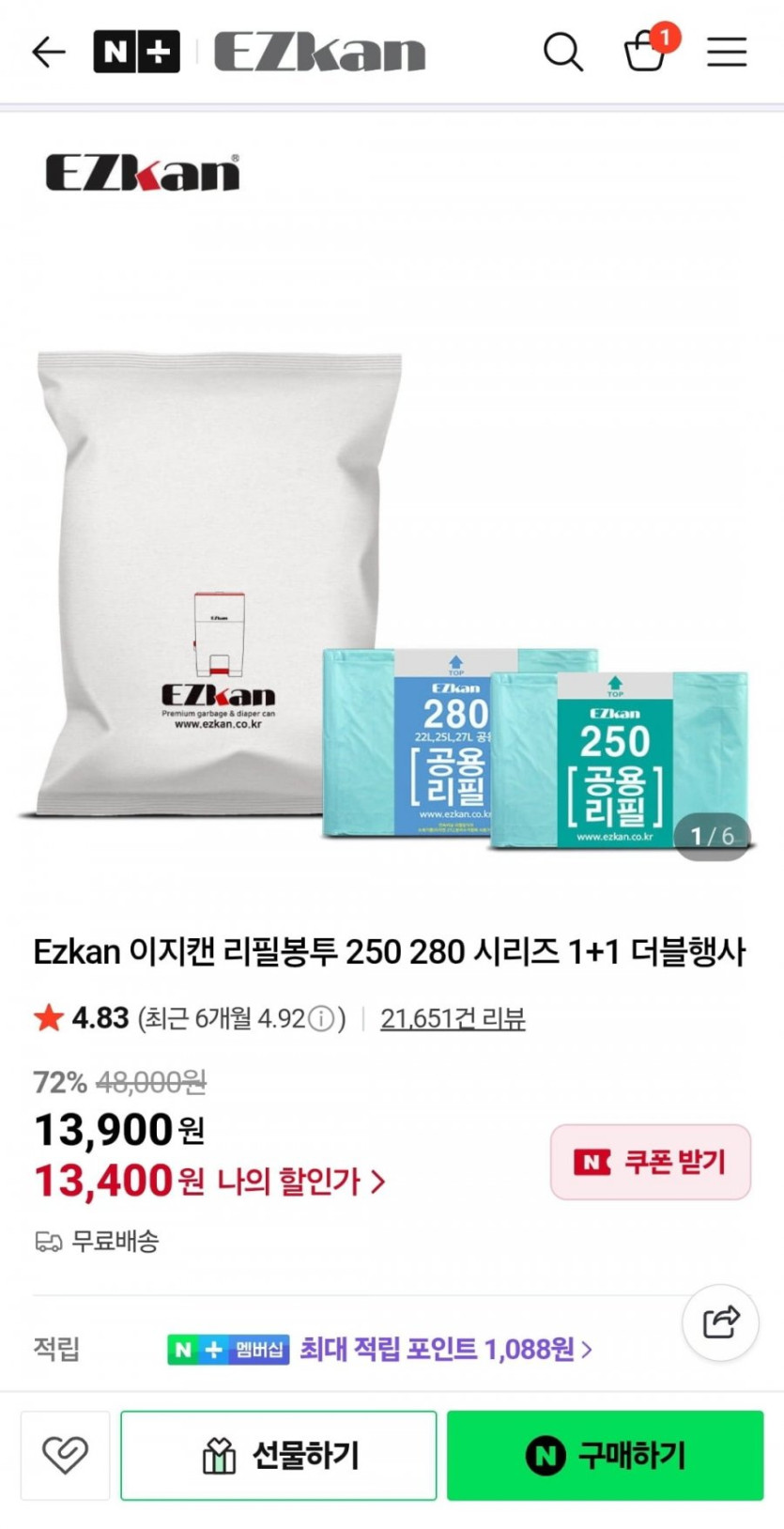
Task: Open the N+ membership logo
Action: 136,52
